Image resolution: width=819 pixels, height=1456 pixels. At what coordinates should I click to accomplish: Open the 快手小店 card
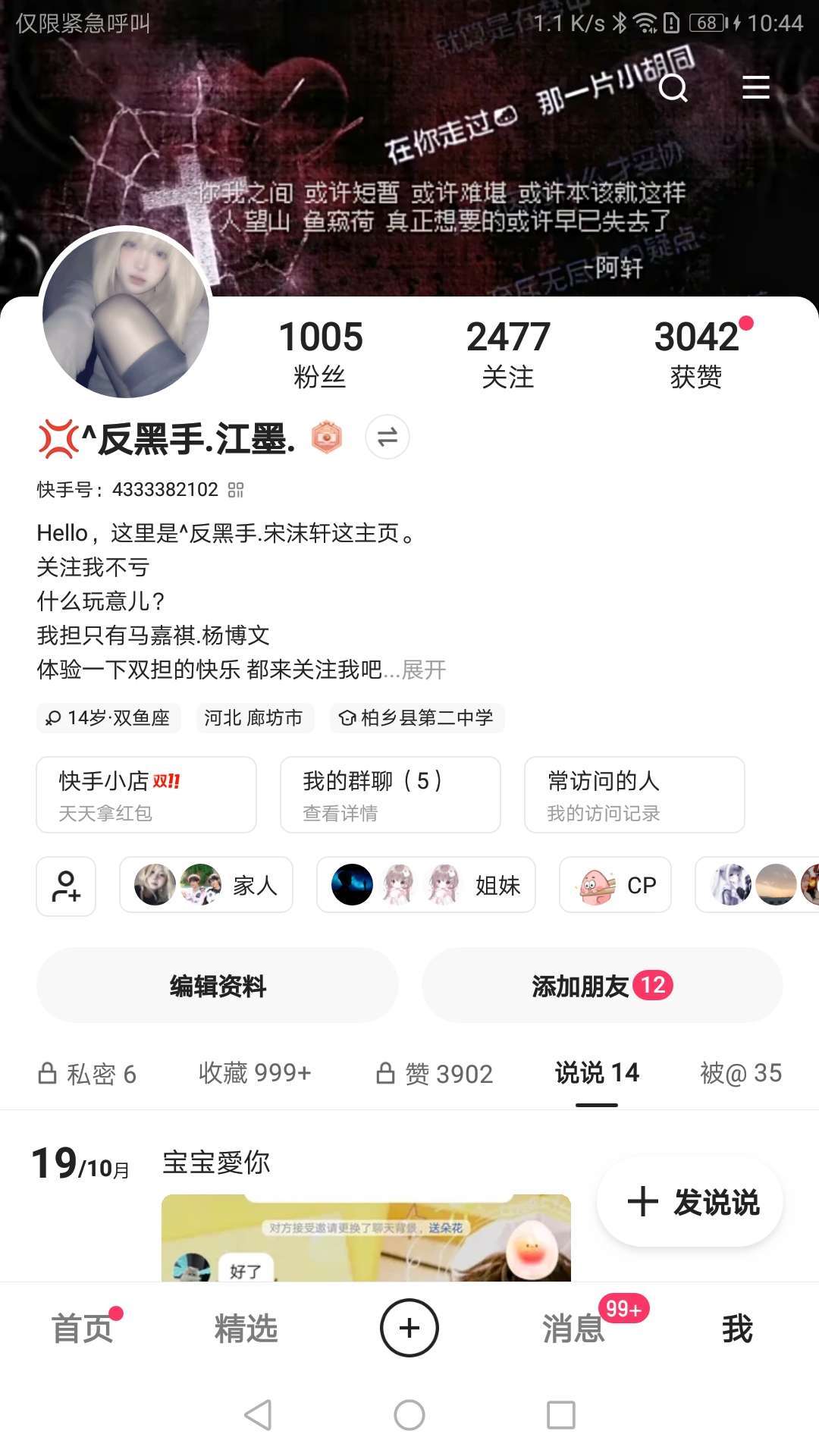coord(146,795)
